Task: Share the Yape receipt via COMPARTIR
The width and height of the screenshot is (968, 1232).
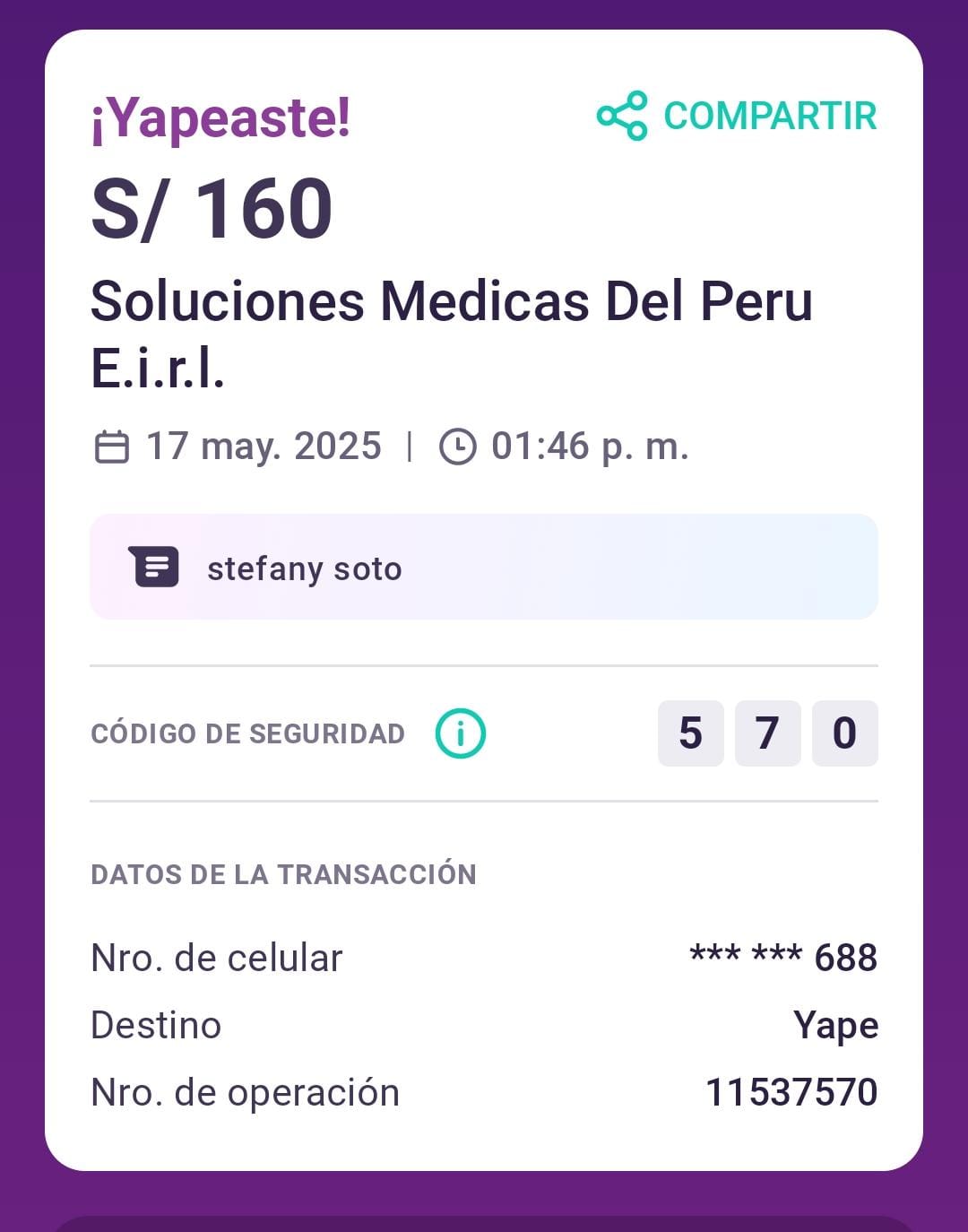Action: point(737,116)
